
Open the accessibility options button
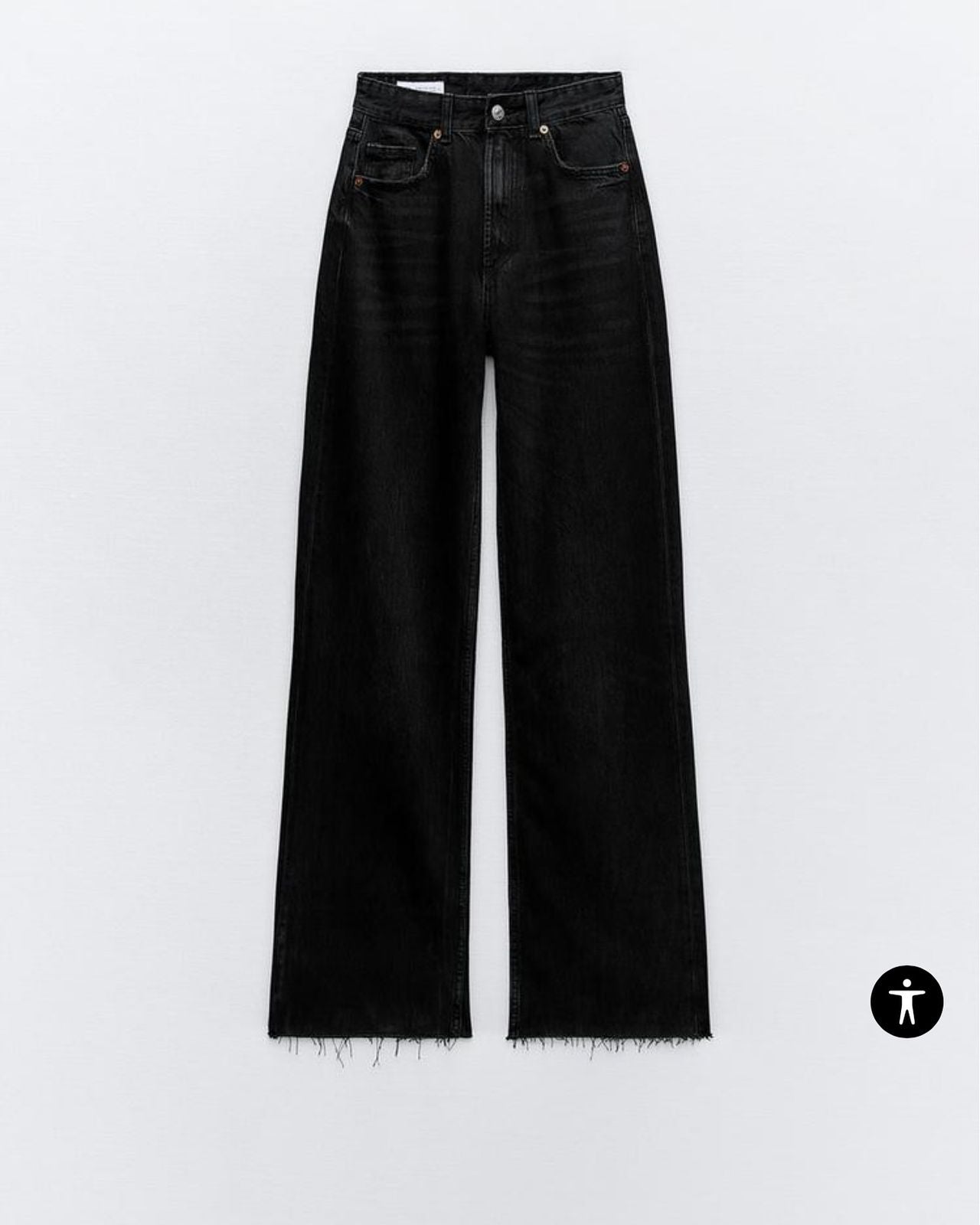(906, 1001)
